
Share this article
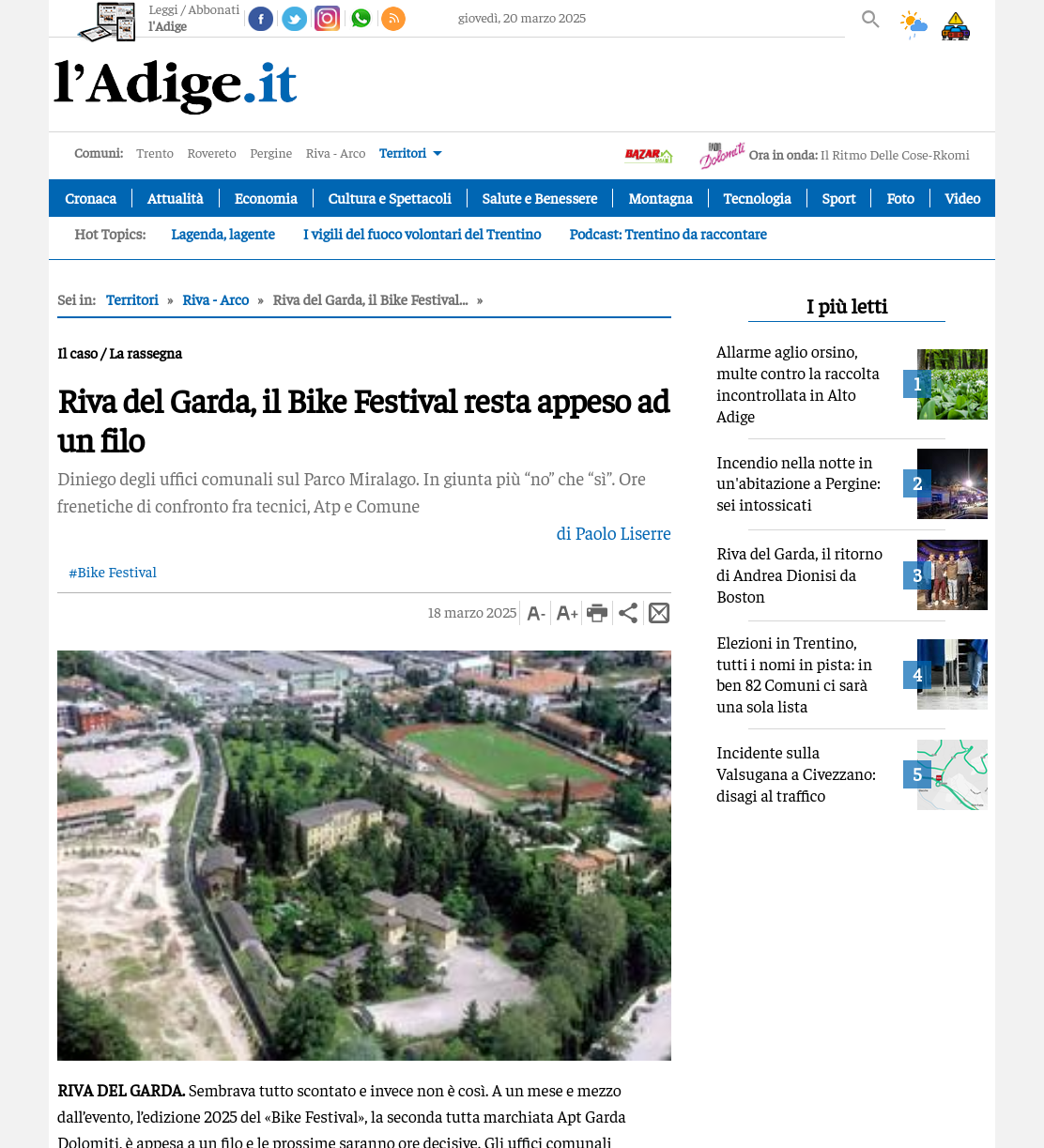click(628, 613)
